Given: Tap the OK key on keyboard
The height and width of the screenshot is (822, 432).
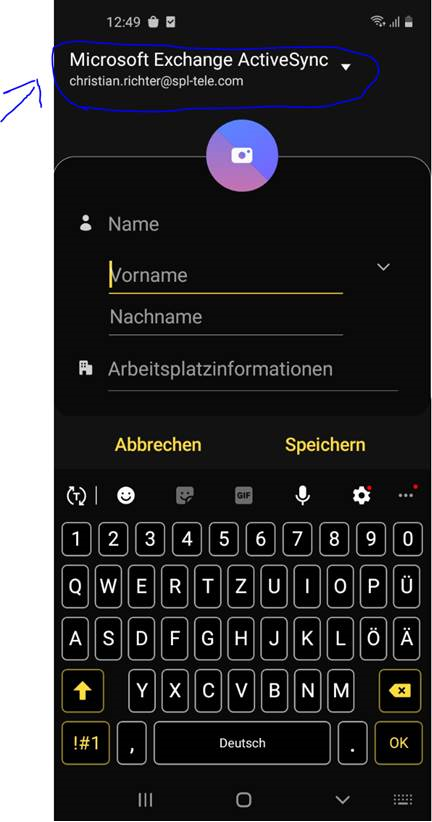Looking at the screenshot, I should pos(398,743).
